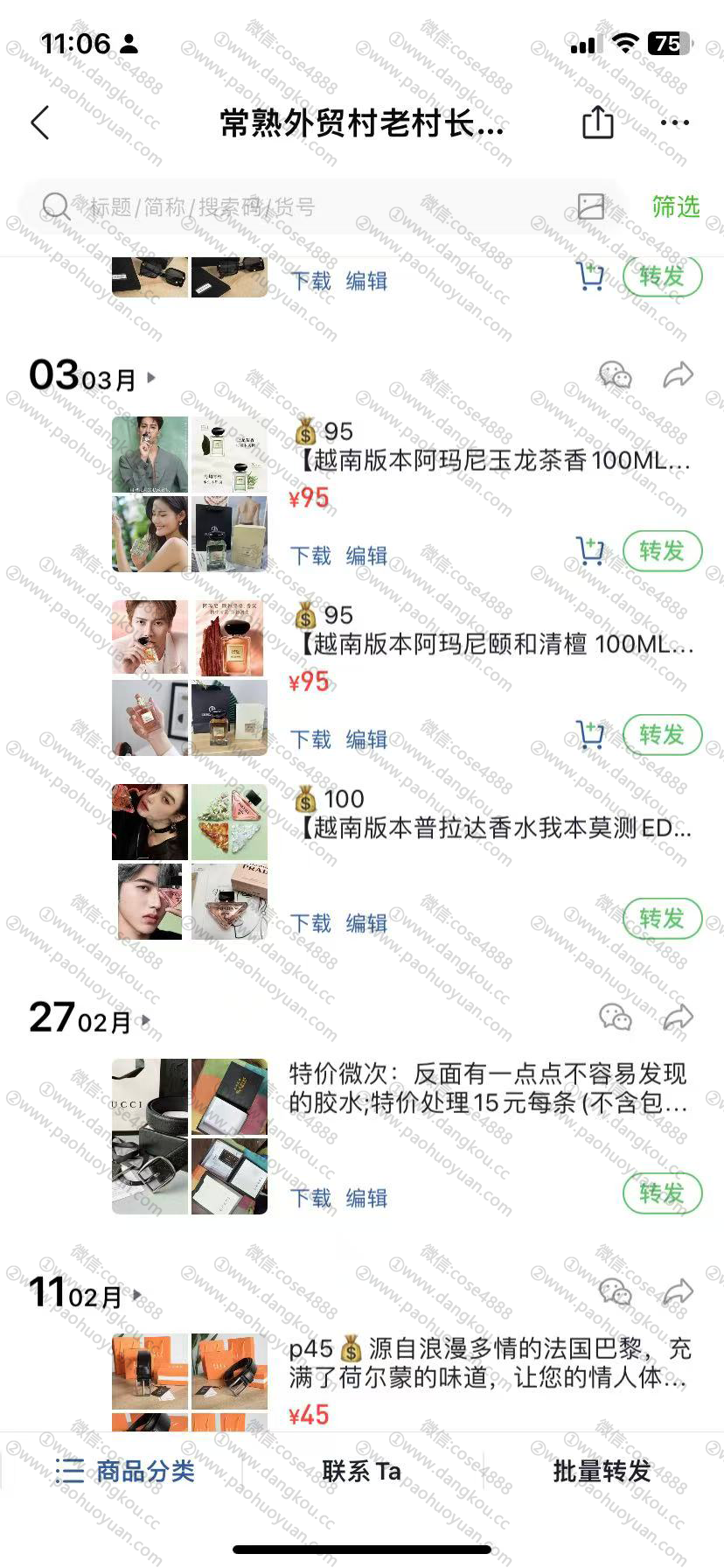Add 阿玛尼颐和清檀 perfume to cart
Screen dimensions: 724x1568
click(x=590, y=735)
